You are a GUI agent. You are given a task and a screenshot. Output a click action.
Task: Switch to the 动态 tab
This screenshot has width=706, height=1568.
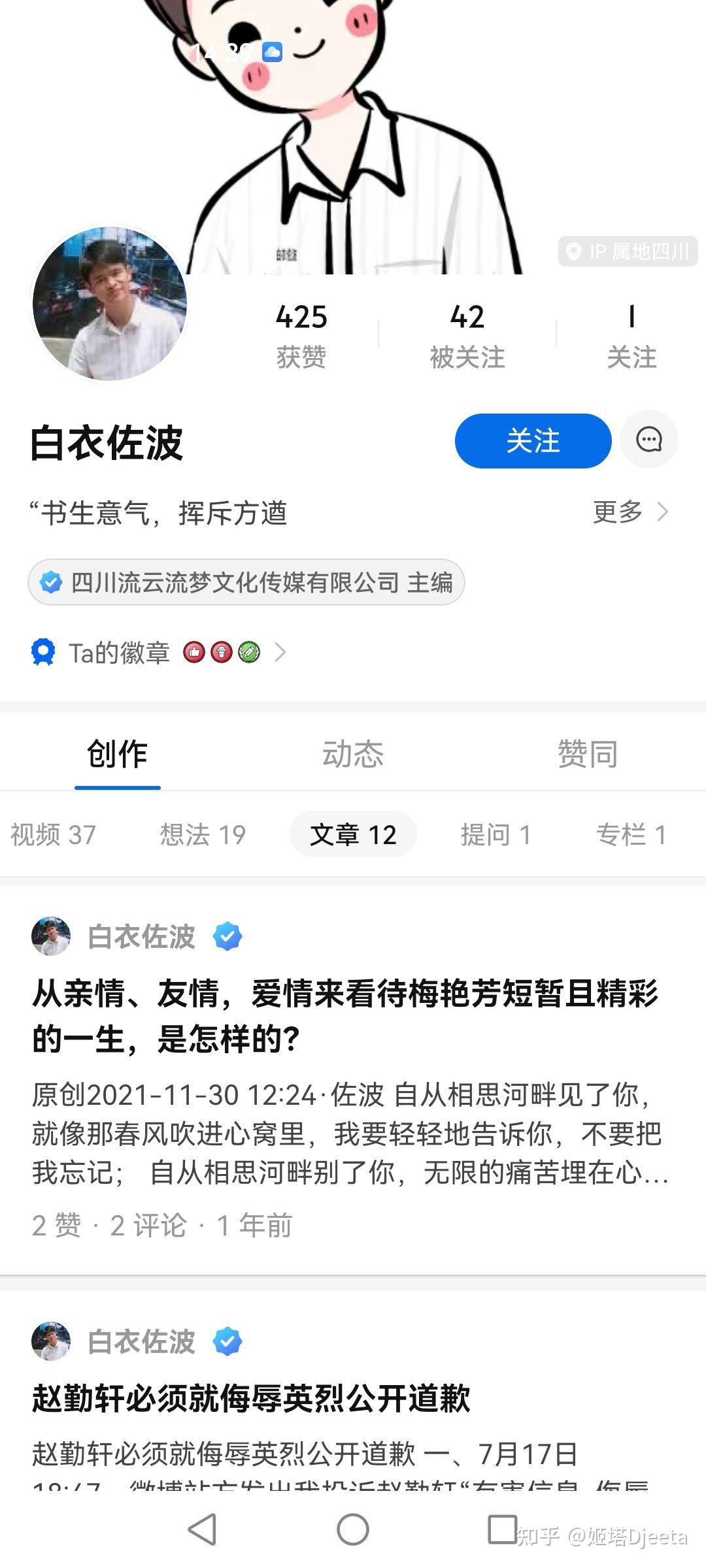[353, 754]
